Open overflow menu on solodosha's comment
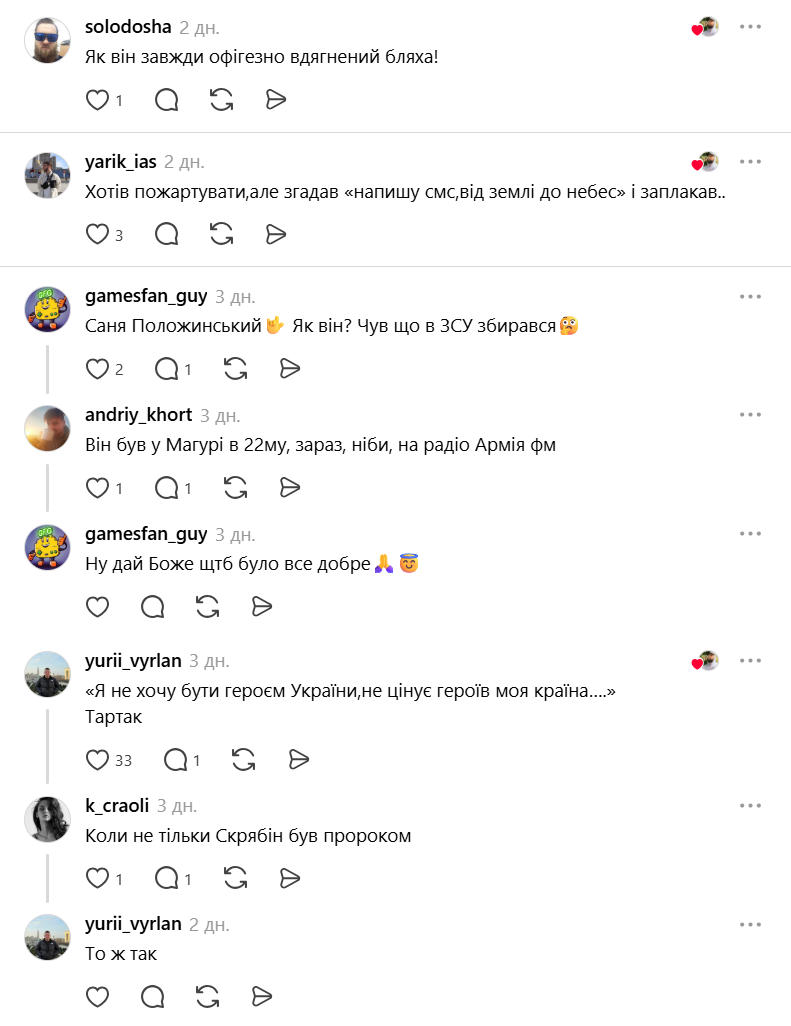The image size is (791, 1026). (750, 27)
